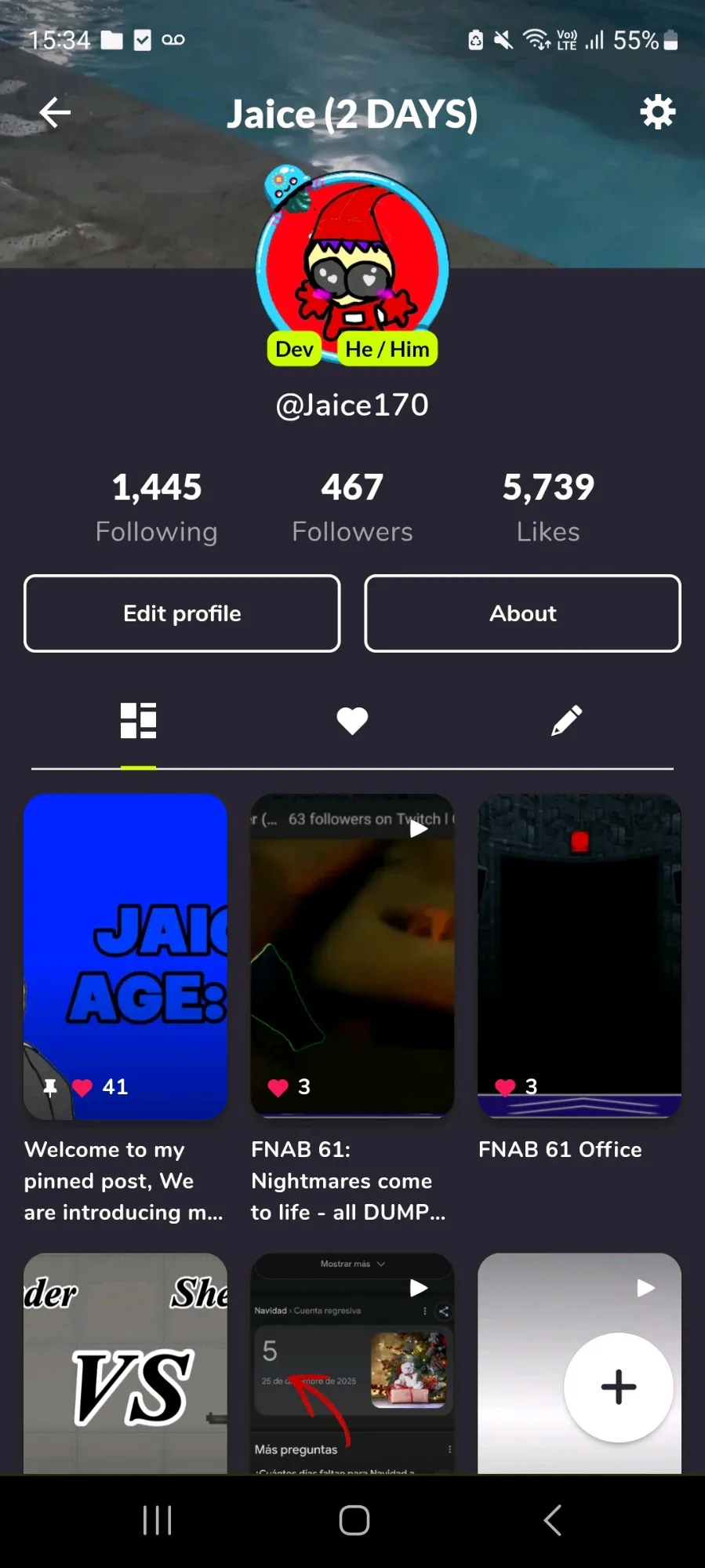Screen dimensions: 705x1568
Task: Switch to the drafts pencil tab
Action: (x=566, y=721)
